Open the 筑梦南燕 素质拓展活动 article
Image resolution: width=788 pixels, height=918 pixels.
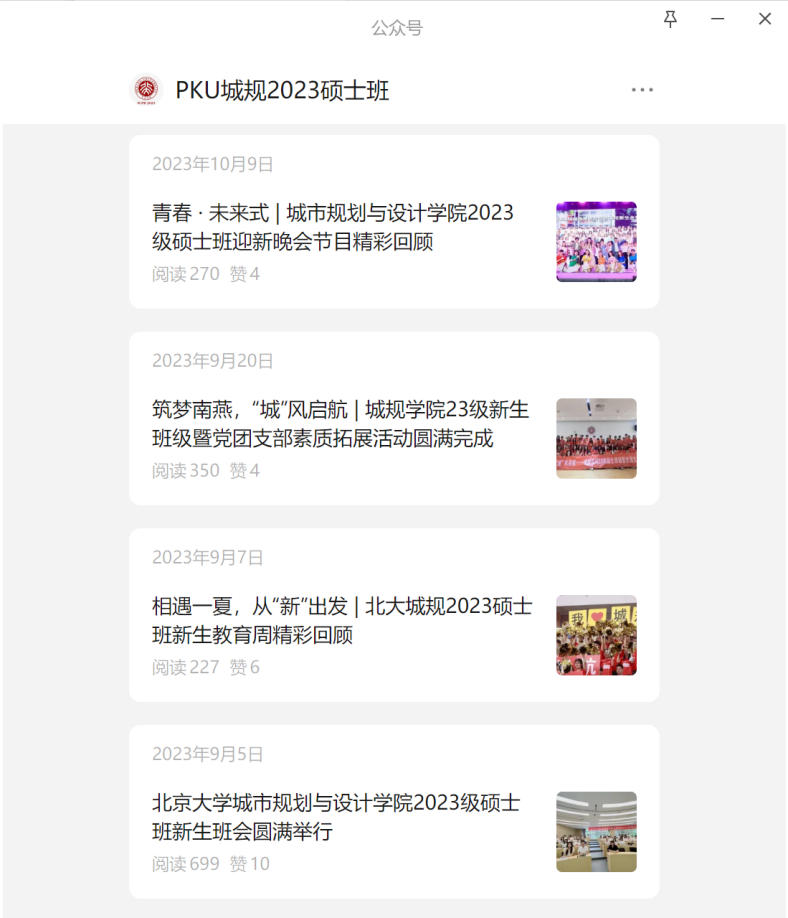340,424
